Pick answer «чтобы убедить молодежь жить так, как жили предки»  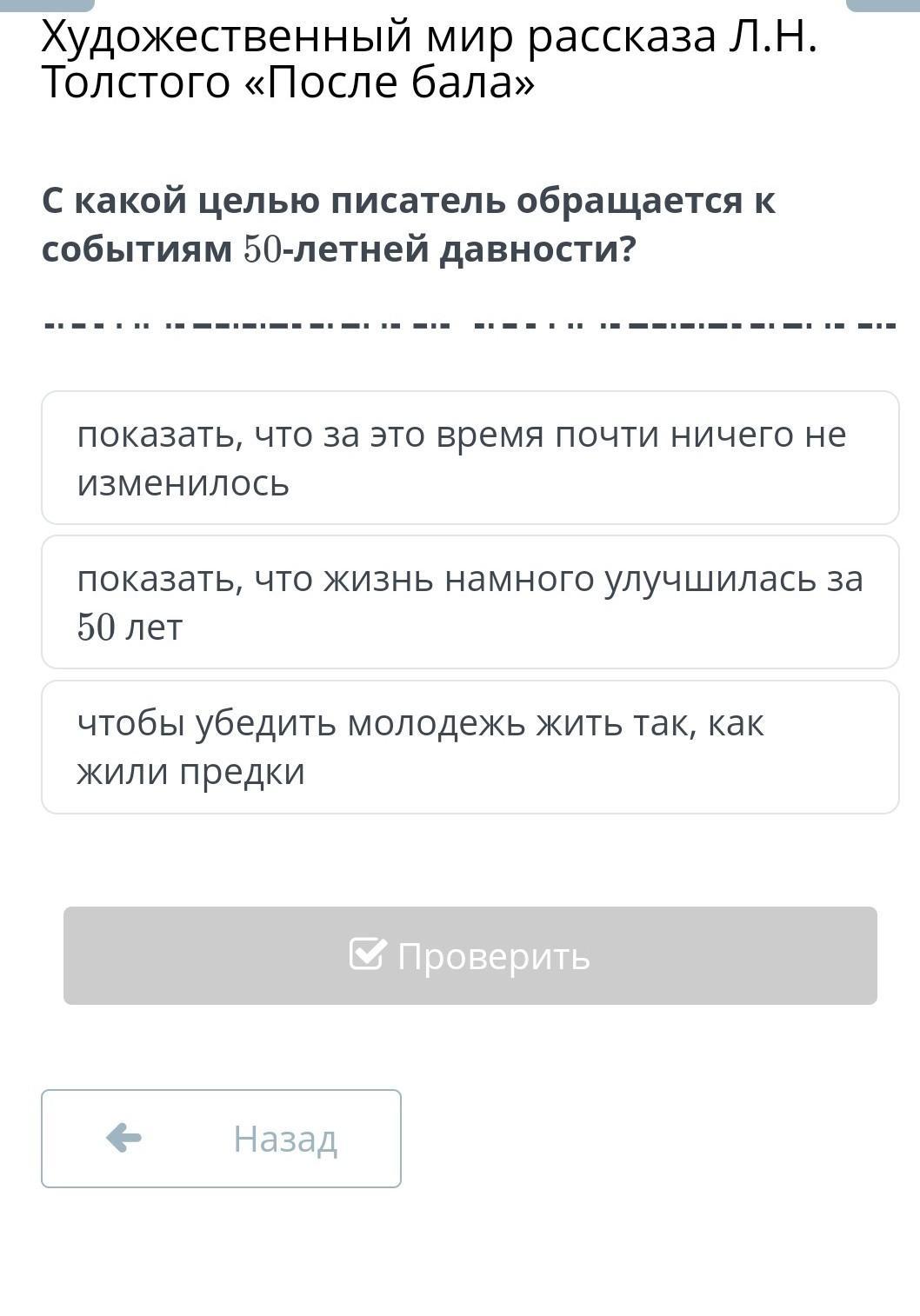pyautogui.click(x=470, y=747)
